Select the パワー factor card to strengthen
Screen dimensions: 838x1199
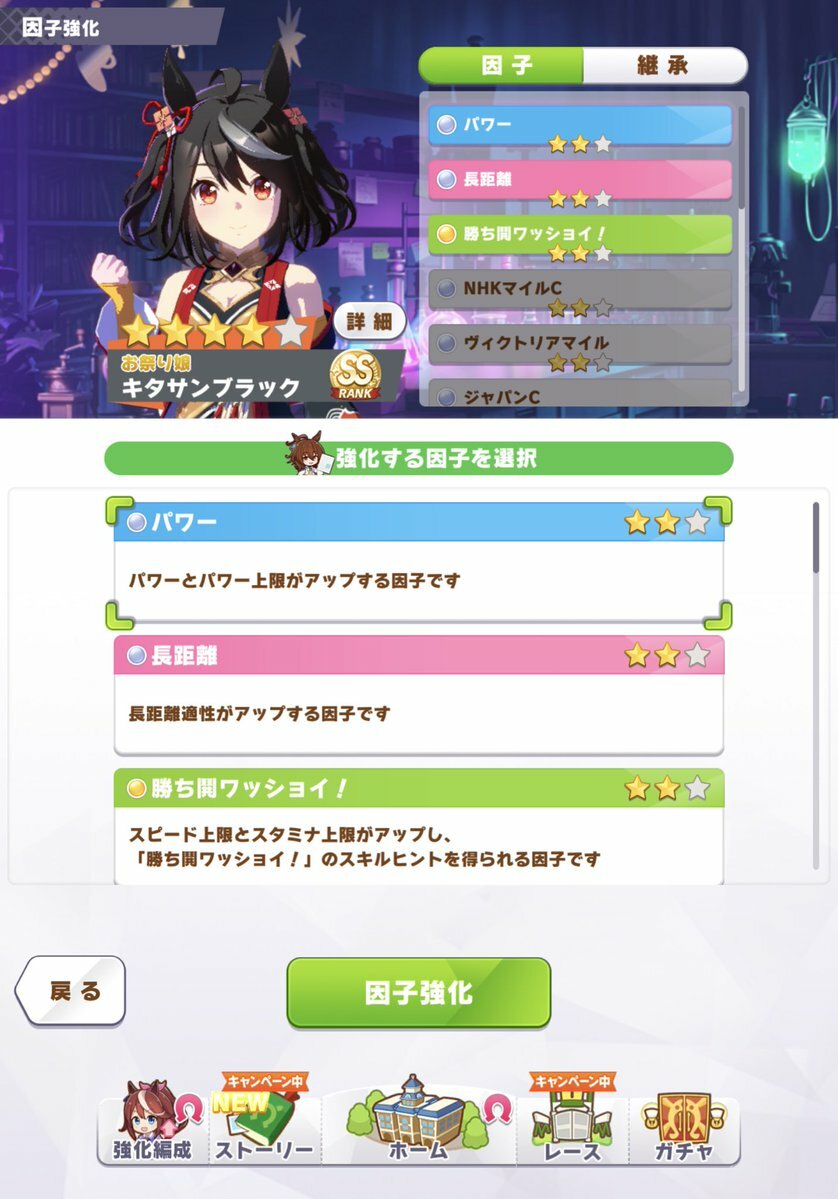tap(418, 561)
